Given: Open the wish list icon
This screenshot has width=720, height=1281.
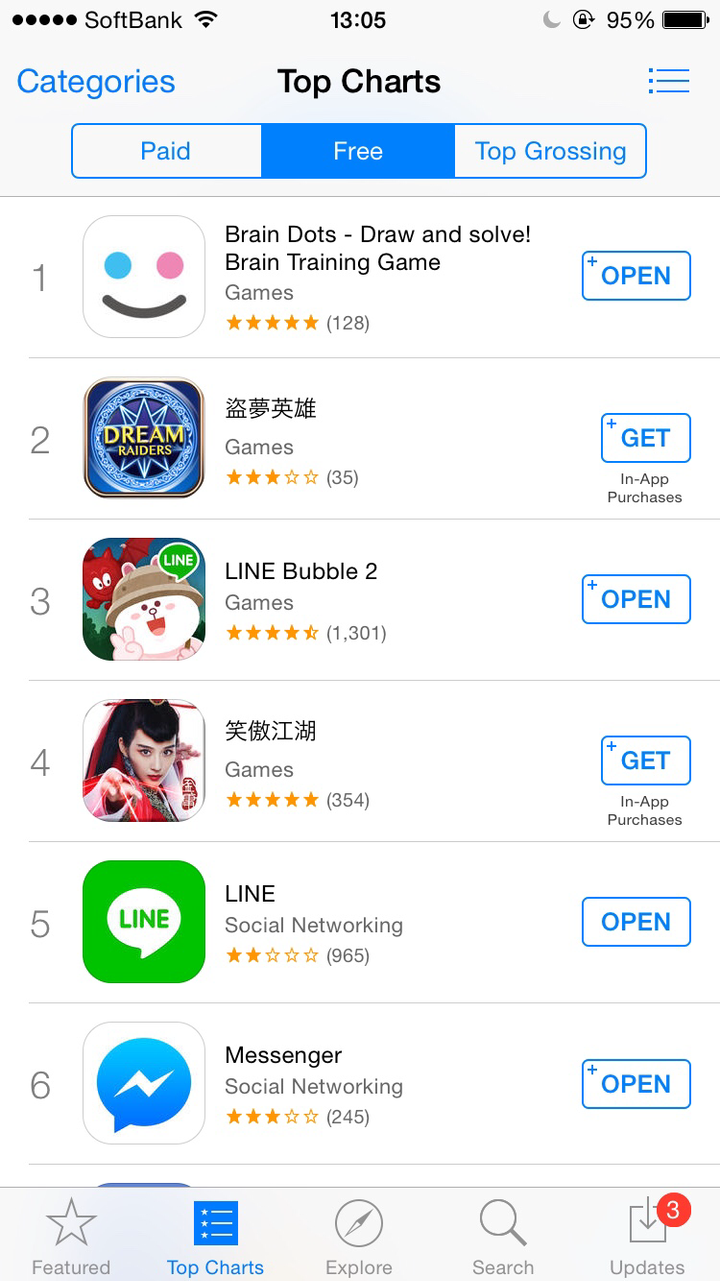Looking at the screenshot, I should pyautogui.click(x=668, y=81).
